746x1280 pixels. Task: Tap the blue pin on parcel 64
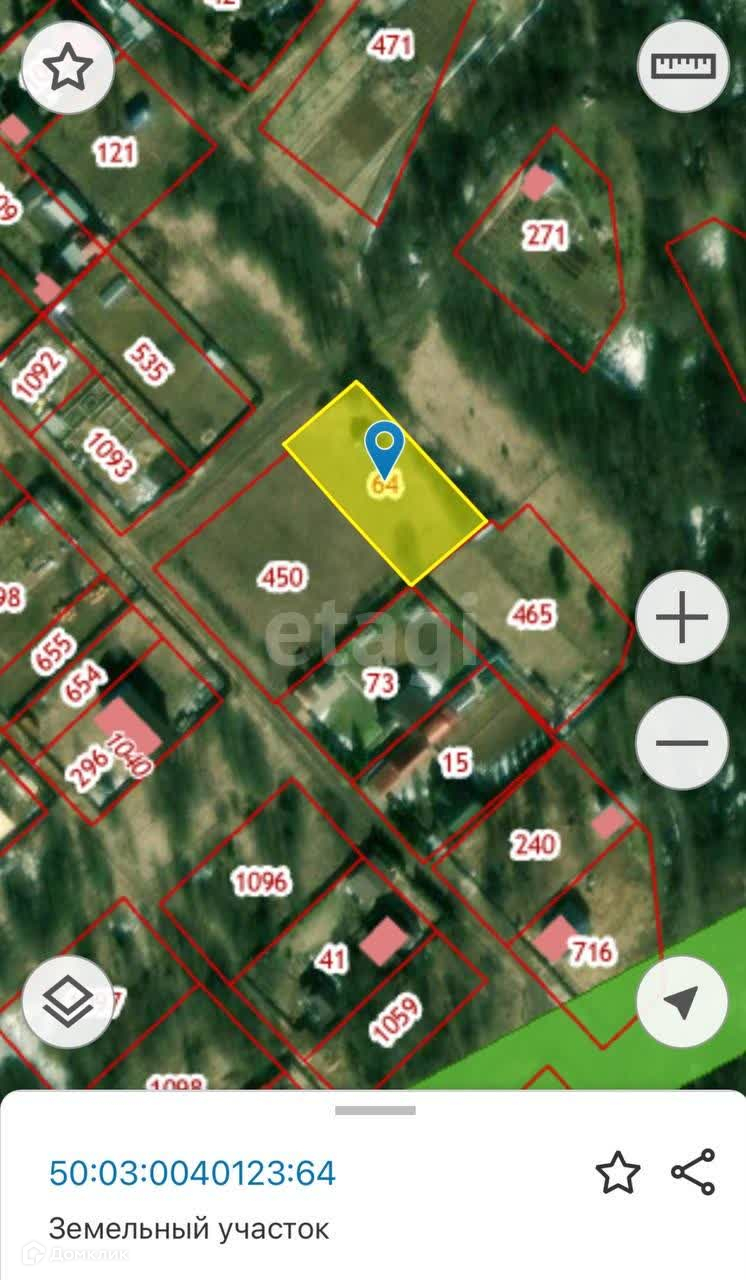pos(385,448)
